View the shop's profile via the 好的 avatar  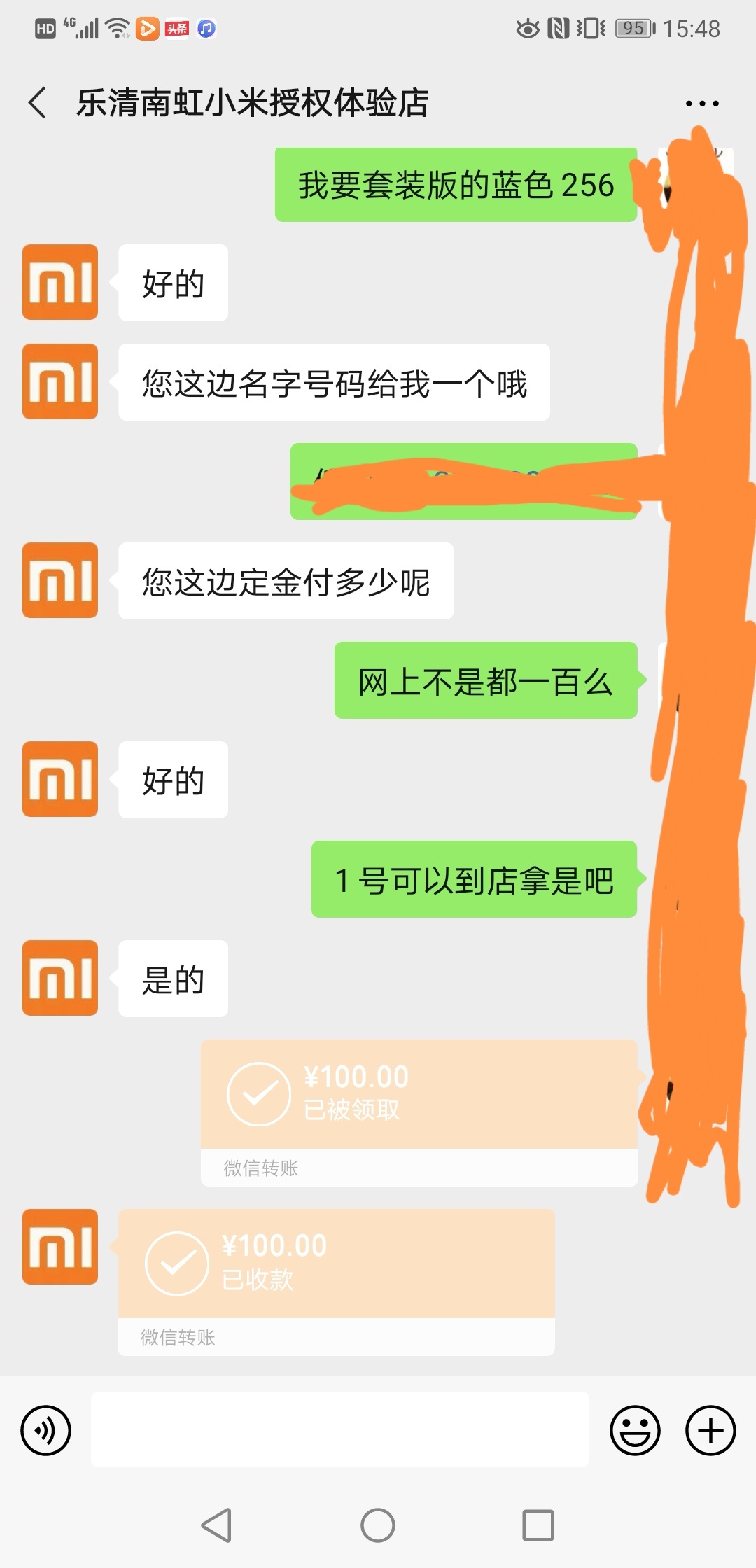[60, 282]
